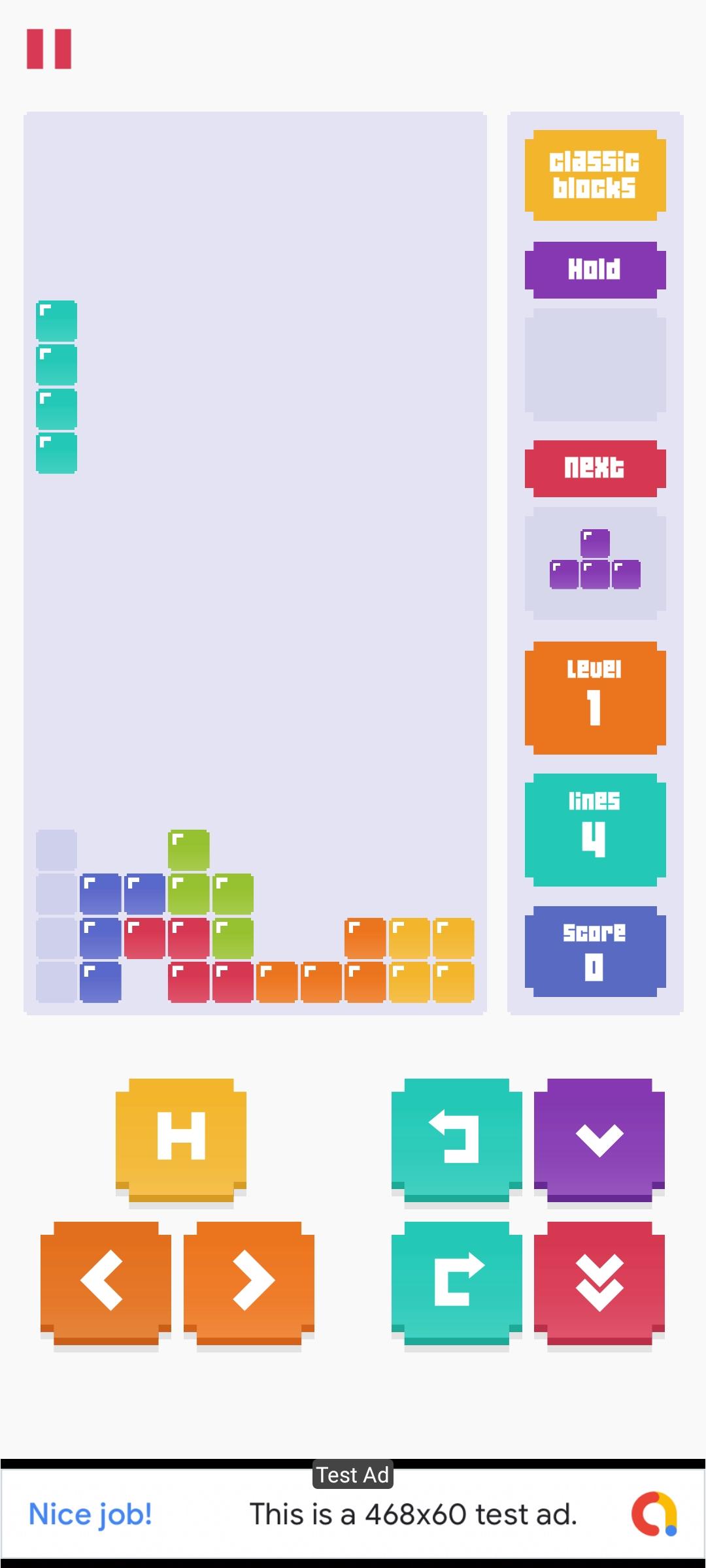The width and height of the screenshot is (706, 1568).
Task: Pause the game
Action: point(49,49)
